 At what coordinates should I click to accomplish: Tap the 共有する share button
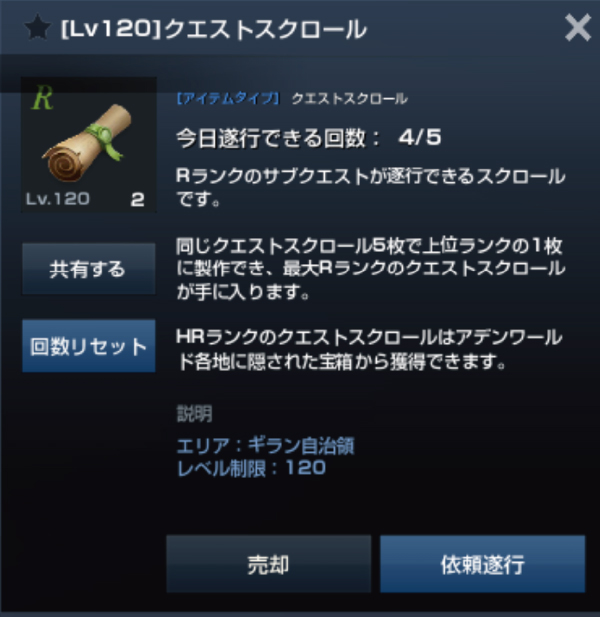click(x=88, y=269)
